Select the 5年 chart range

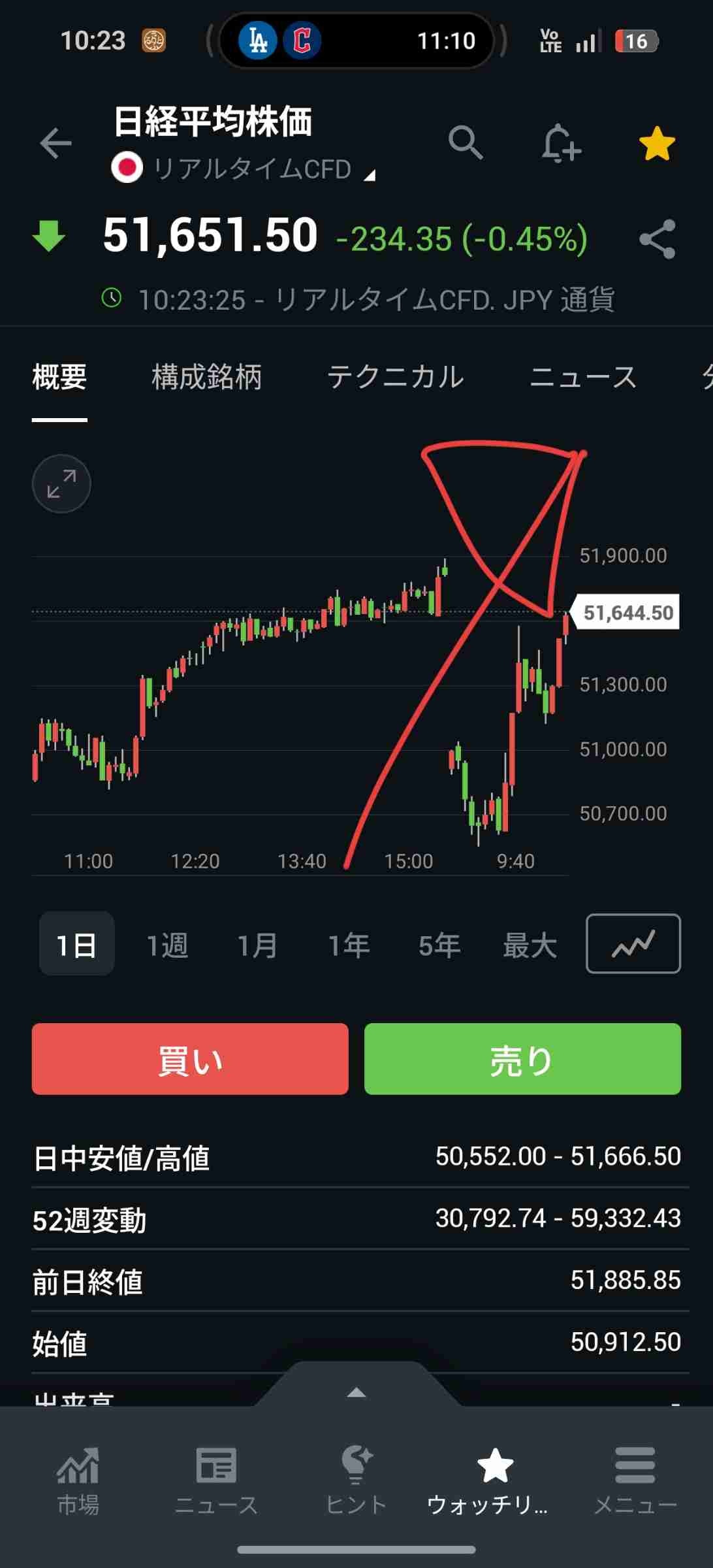click(439, 945)
